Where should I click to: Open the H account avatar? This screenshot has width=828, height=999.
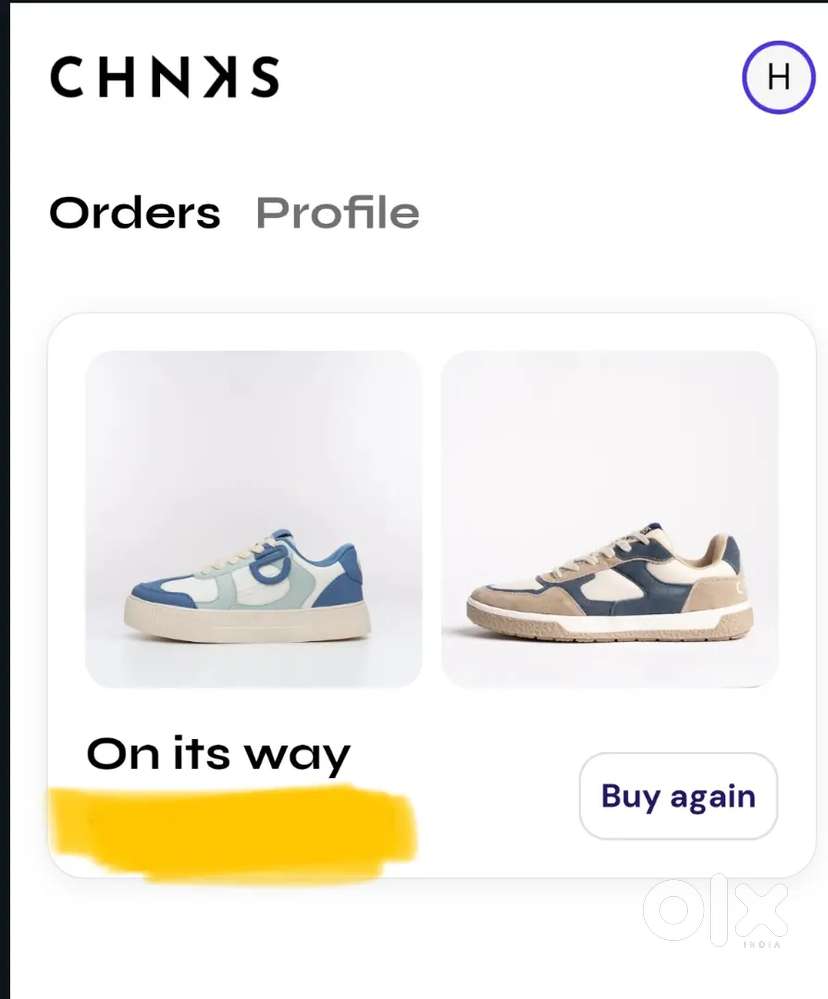tap(778, 77)
